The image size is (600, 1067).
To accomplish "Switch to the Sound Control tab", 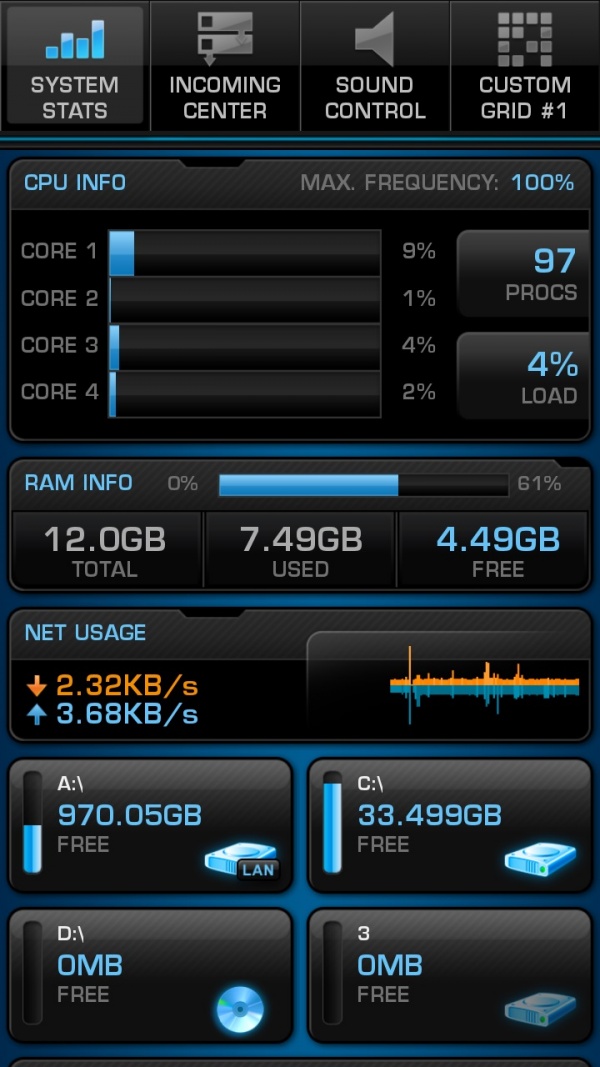I will 375,66.
